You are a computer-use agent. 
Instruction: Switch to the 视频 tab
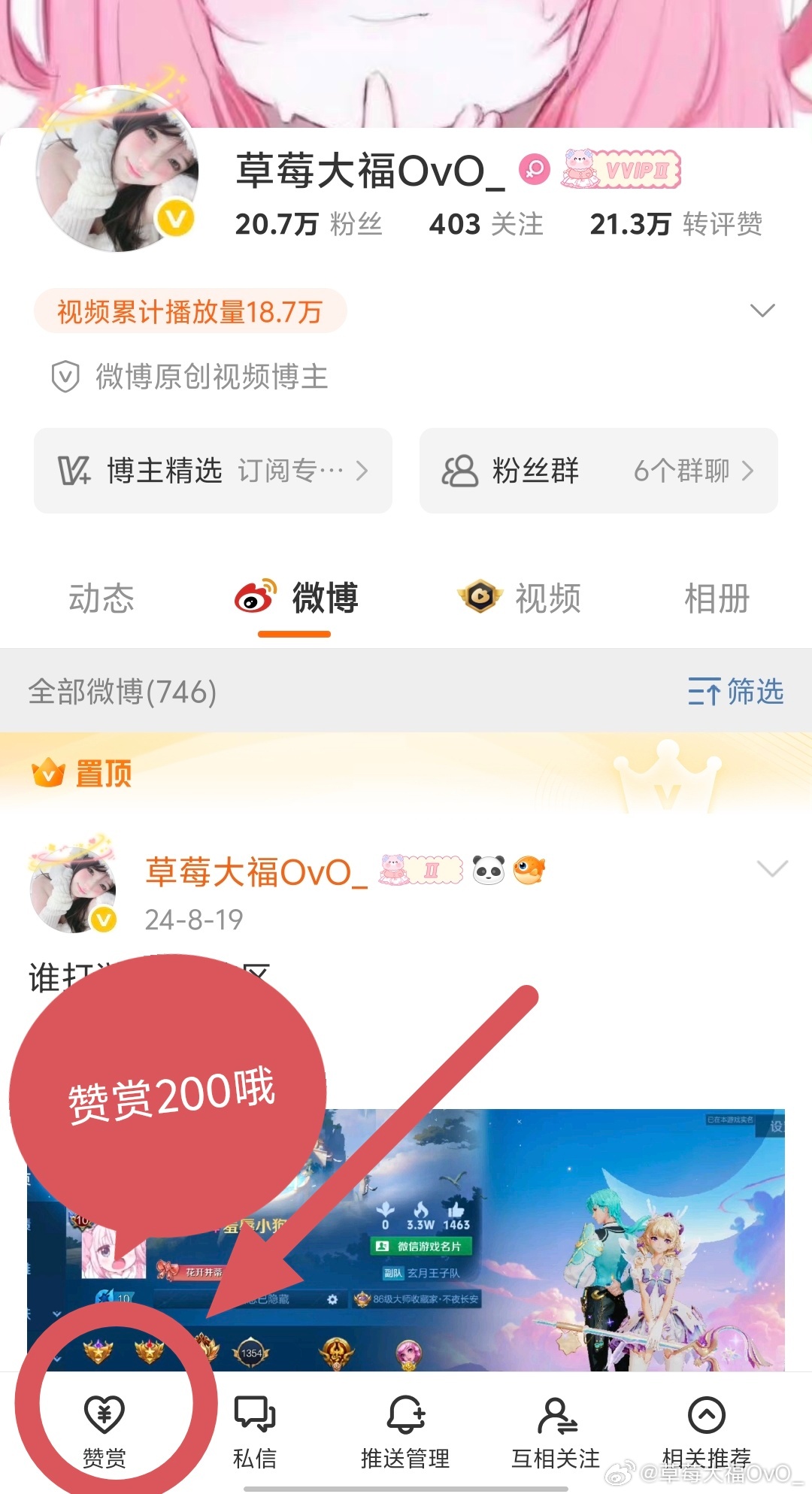(x=520, y=599)
